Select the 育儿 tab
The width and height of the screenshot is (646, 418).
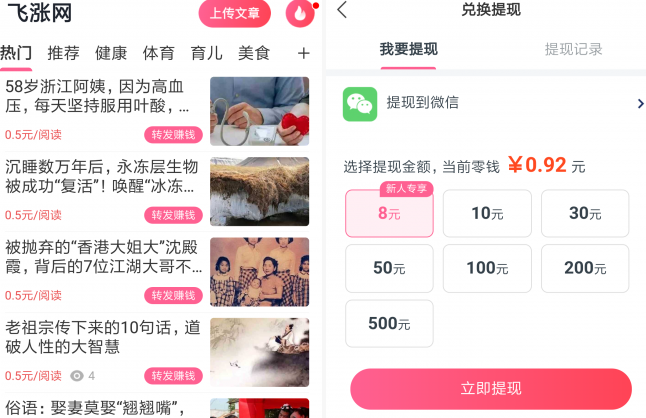point(206,53)
